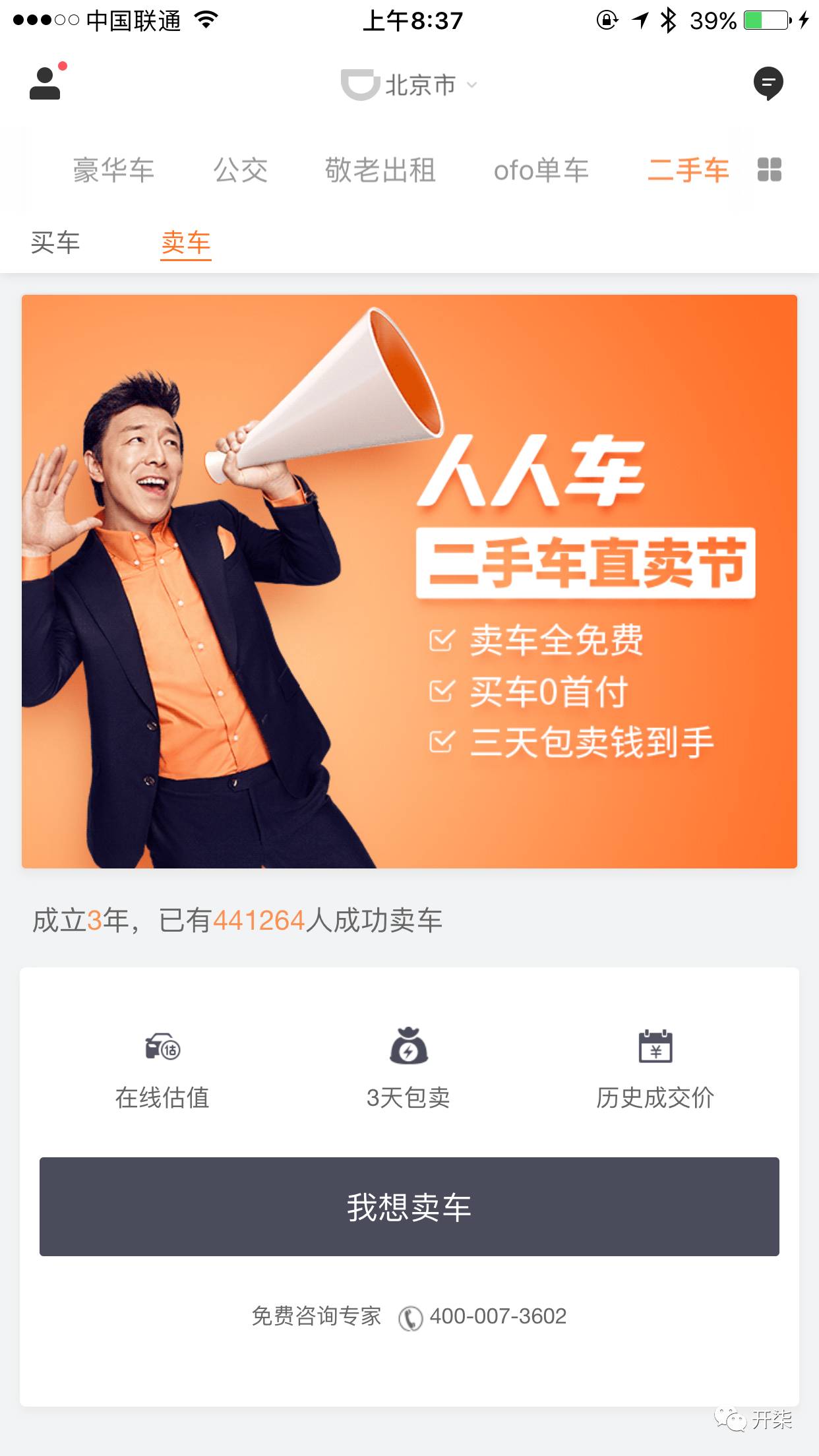The height and width of the screenshot is (1456, 819).
Task: Open the 人人车 二手车直卖节 banner
Action: 409,581
